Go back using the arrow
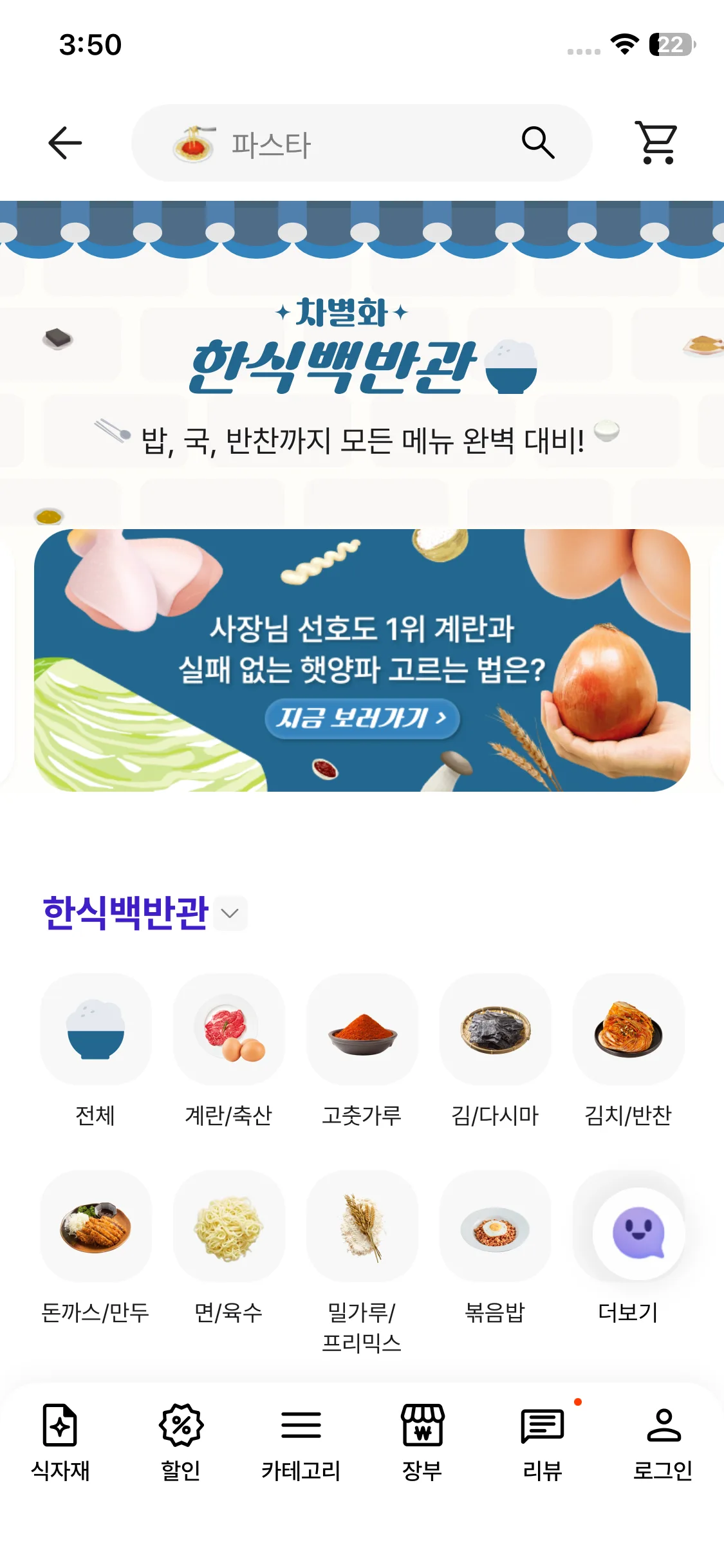 click(65, 142)
